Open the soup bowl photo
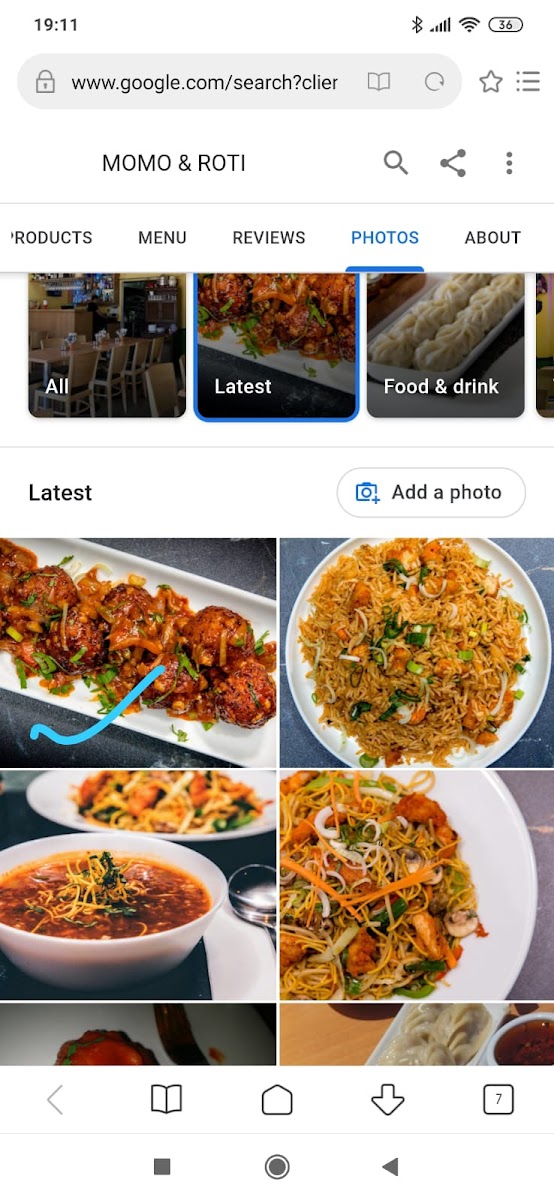The image size is (554, 1200). (138, 885)
